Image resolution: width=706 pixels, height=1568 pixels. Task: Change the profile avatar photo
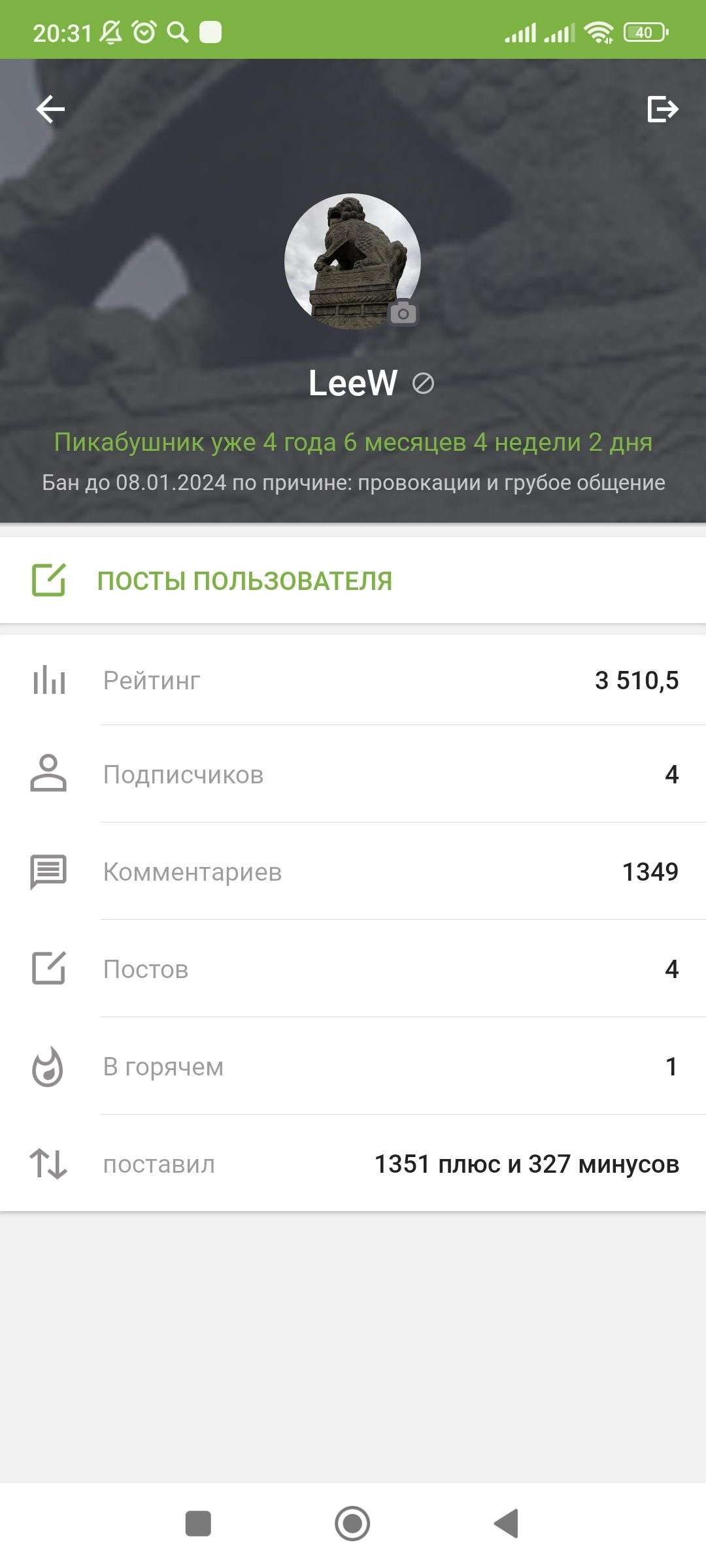(403, 314)
